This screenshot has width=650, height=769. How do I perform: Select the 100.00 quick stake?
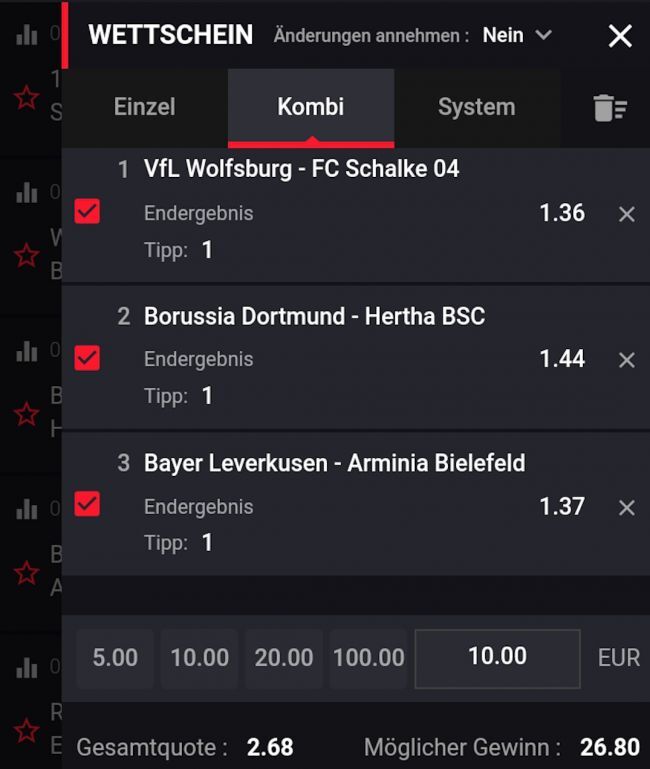368,658
